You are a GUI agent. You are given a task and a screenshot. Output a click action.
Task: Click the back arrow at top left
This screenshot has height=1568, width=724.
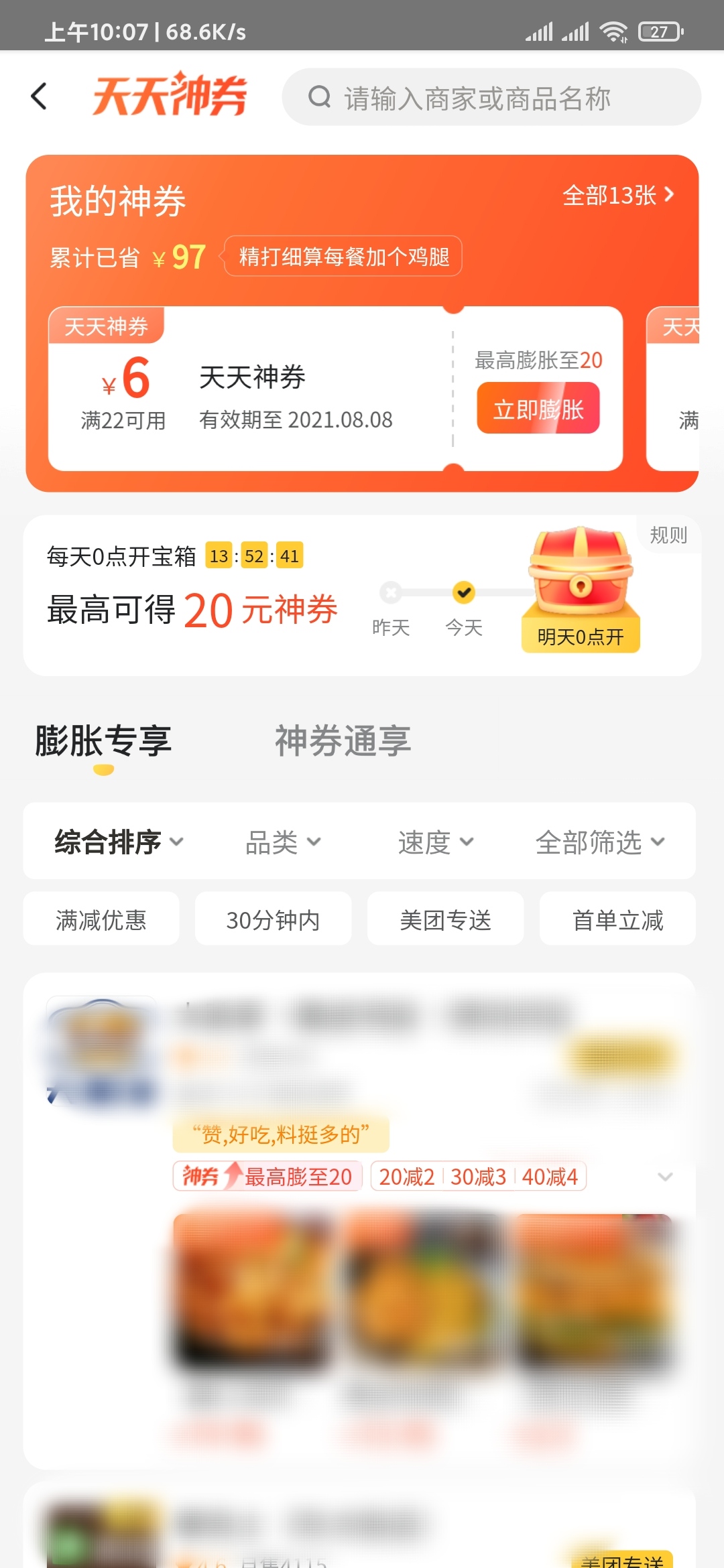pos(40,96)
